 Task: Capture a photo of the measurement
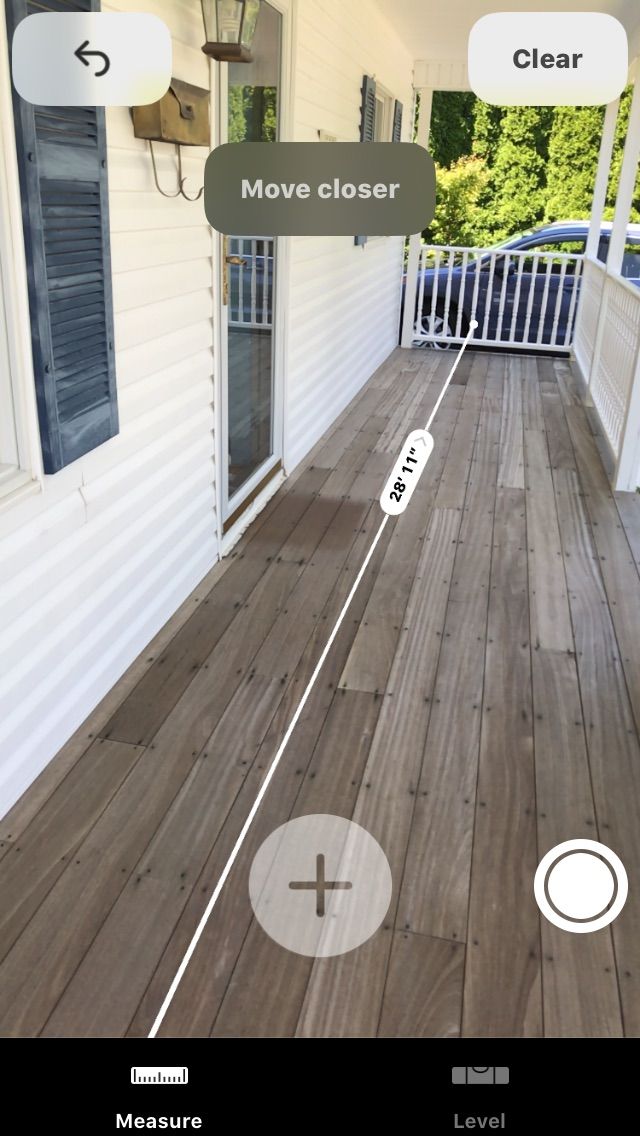pyautogui.click(x=581, y=885)
